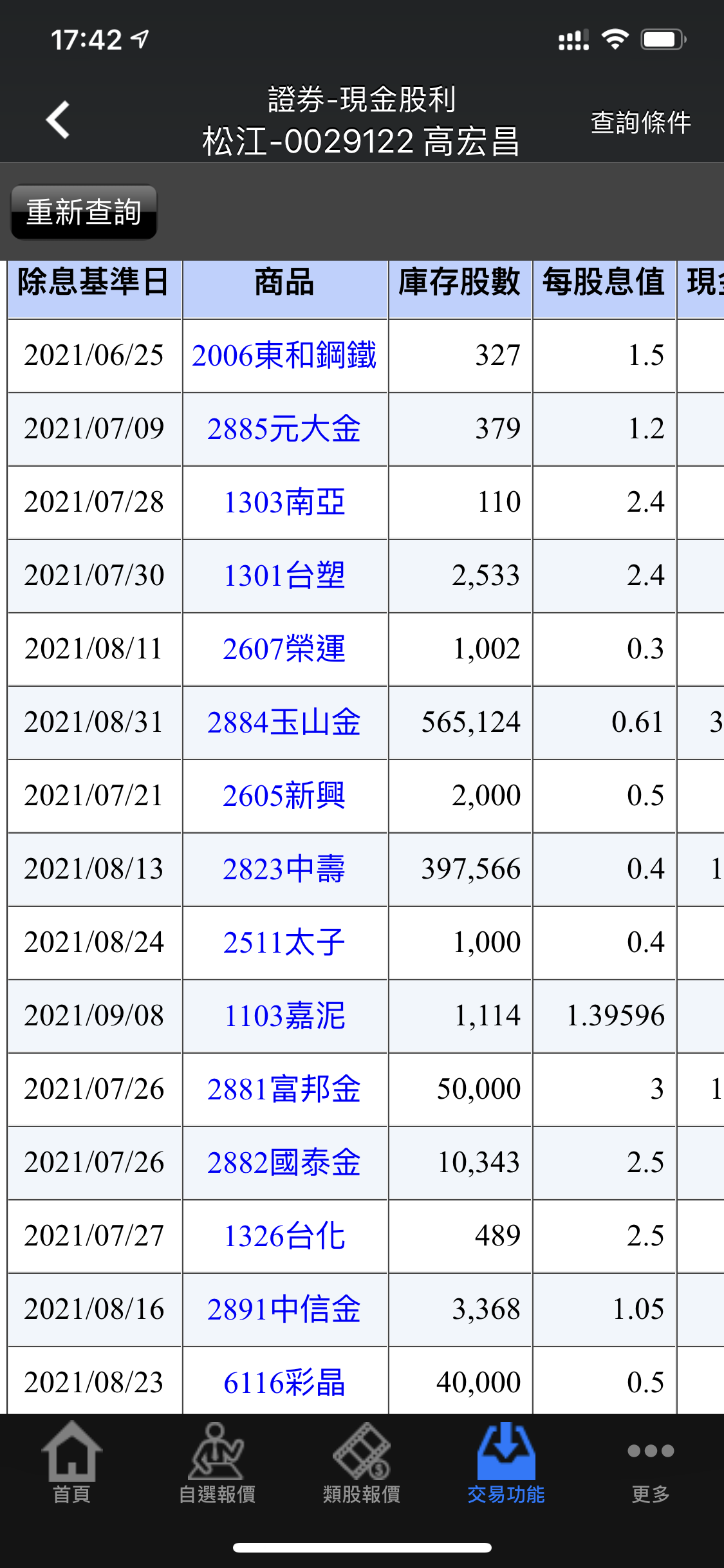Open stock 2881富邦金
Viewport: 724px width, 1568px height.
pyautogui.click(x=284, y=1089)
